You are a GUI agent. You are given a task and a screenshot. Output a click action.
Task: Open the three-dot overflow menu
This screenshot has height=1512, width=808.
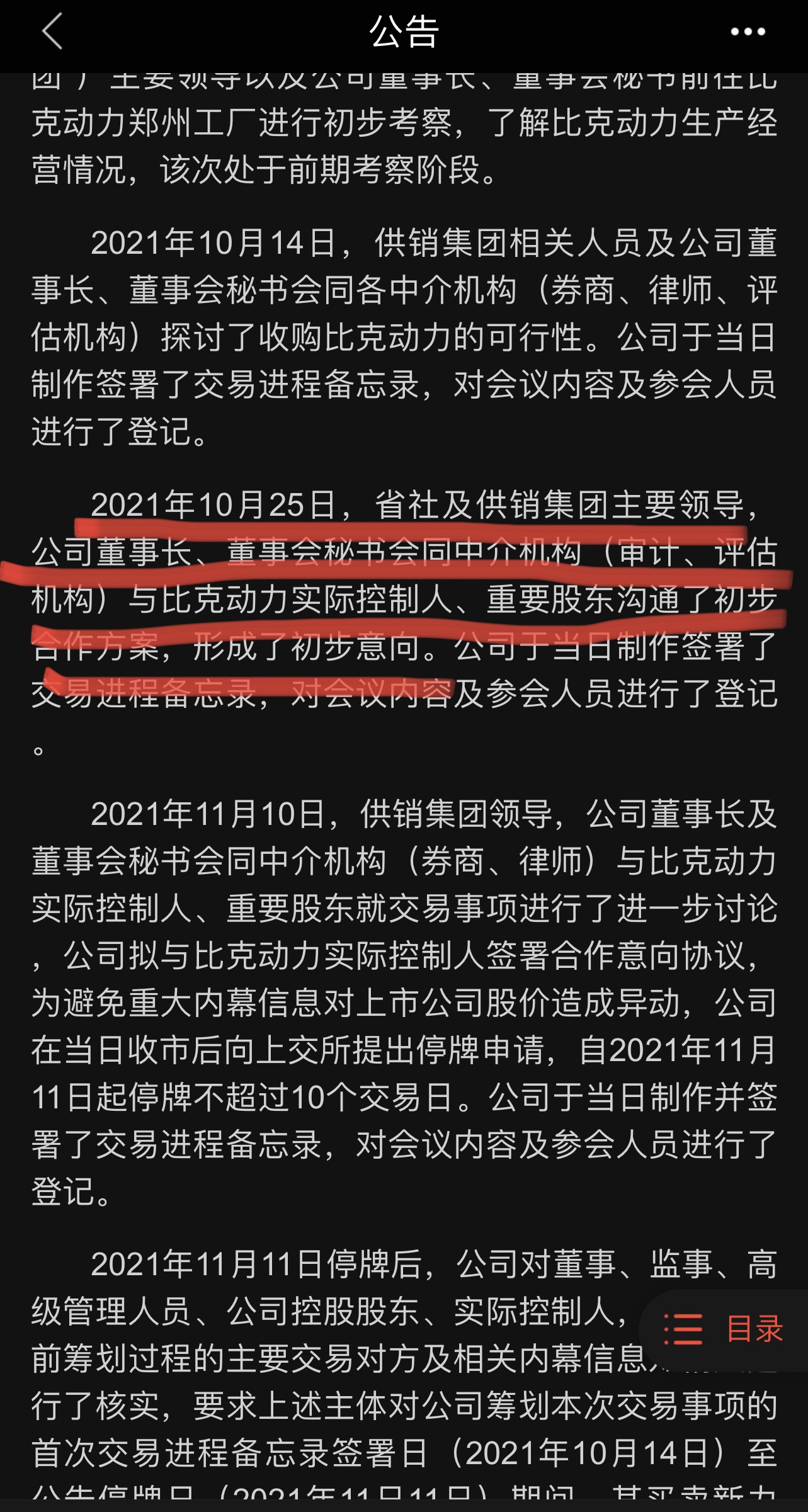click(748, 31)
